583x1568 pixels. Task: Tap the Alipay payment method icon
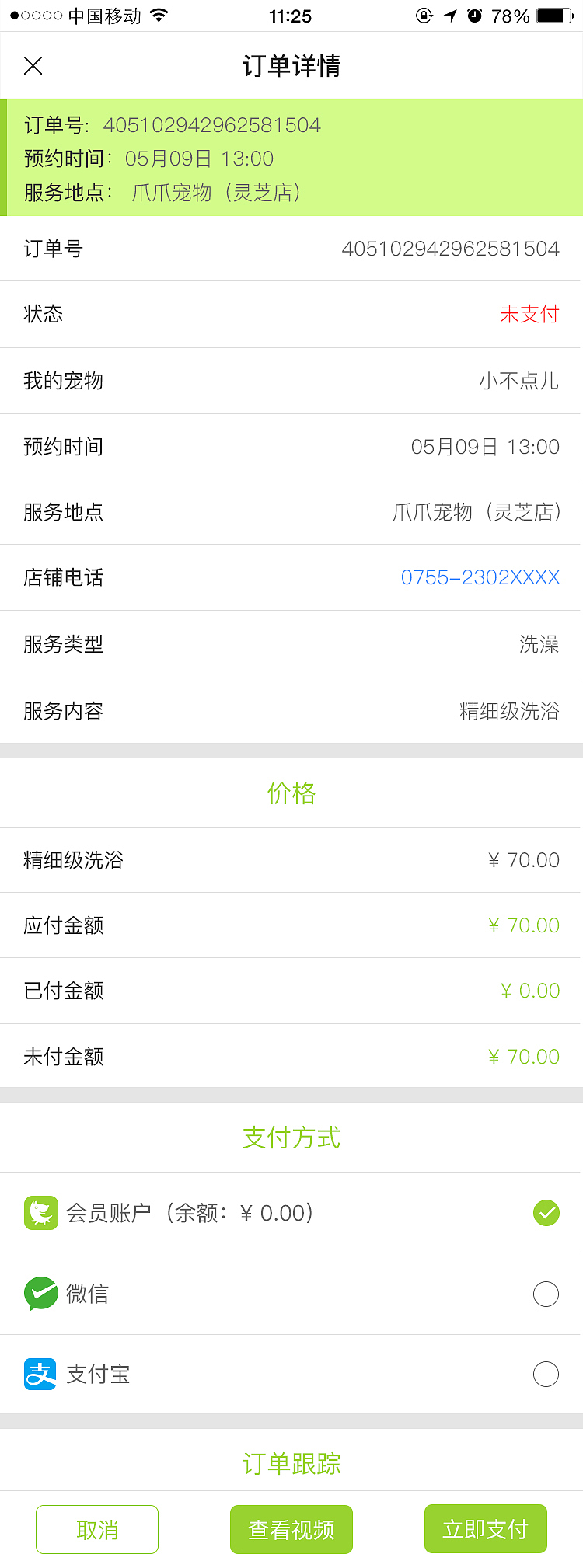(x=41, y=1374)
